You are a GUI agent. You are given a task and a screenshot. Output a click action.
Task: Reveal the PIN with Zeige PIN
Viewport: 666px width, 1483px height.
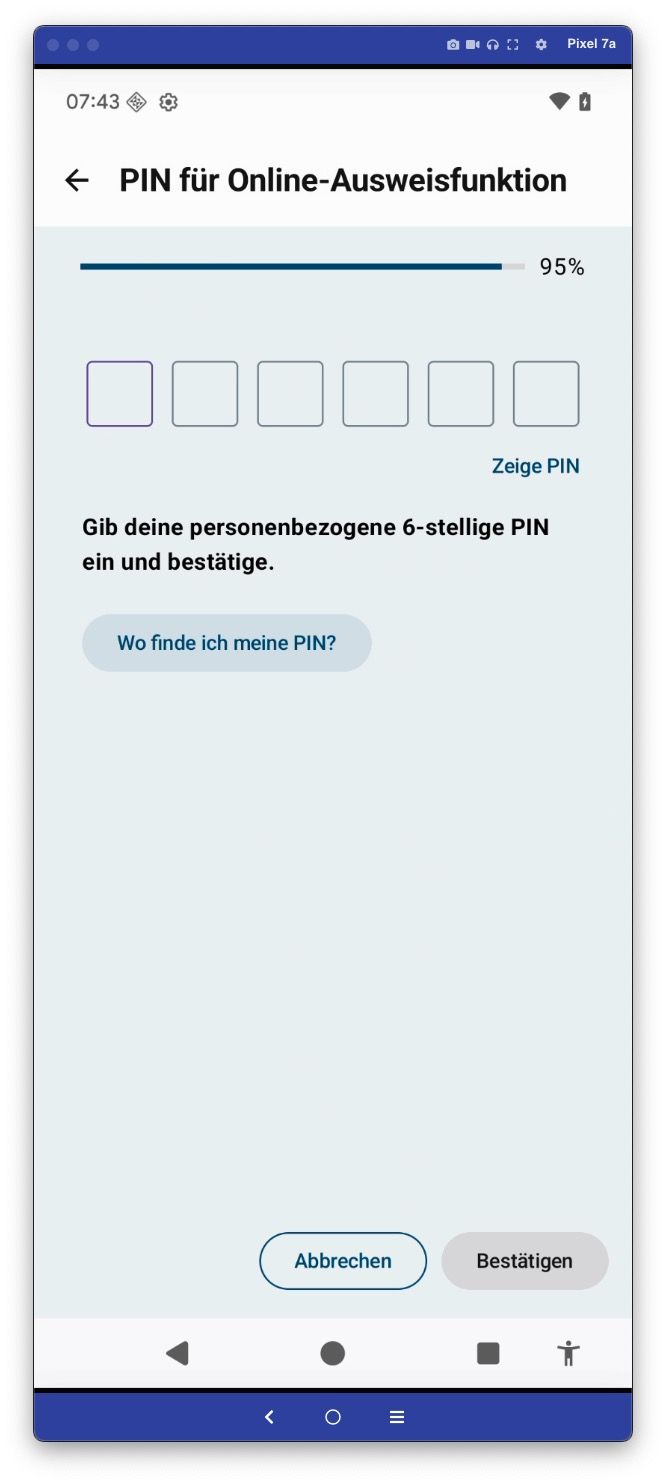tap(535, 466)
